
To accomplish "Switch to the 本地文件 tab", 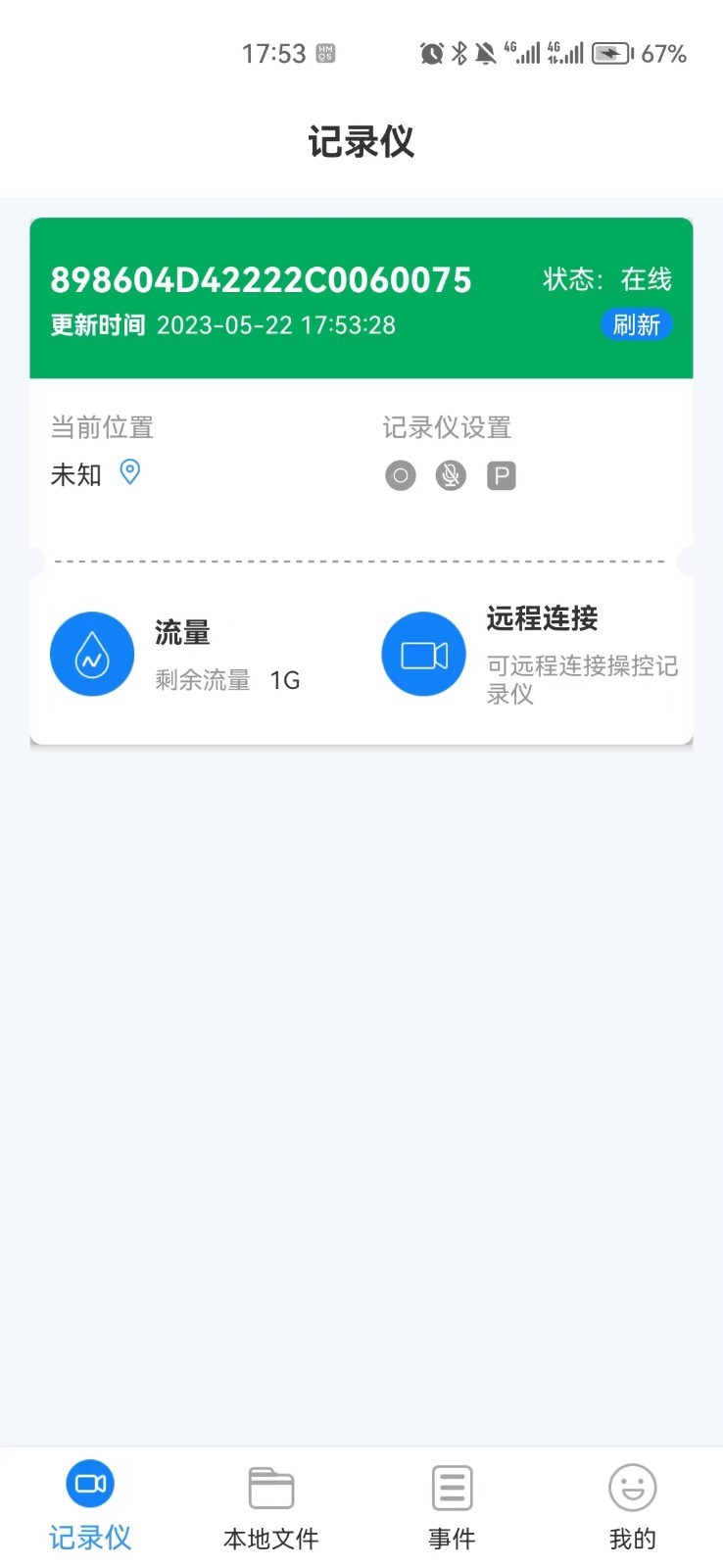I will pyautogui.click(x=271, y=1507).
